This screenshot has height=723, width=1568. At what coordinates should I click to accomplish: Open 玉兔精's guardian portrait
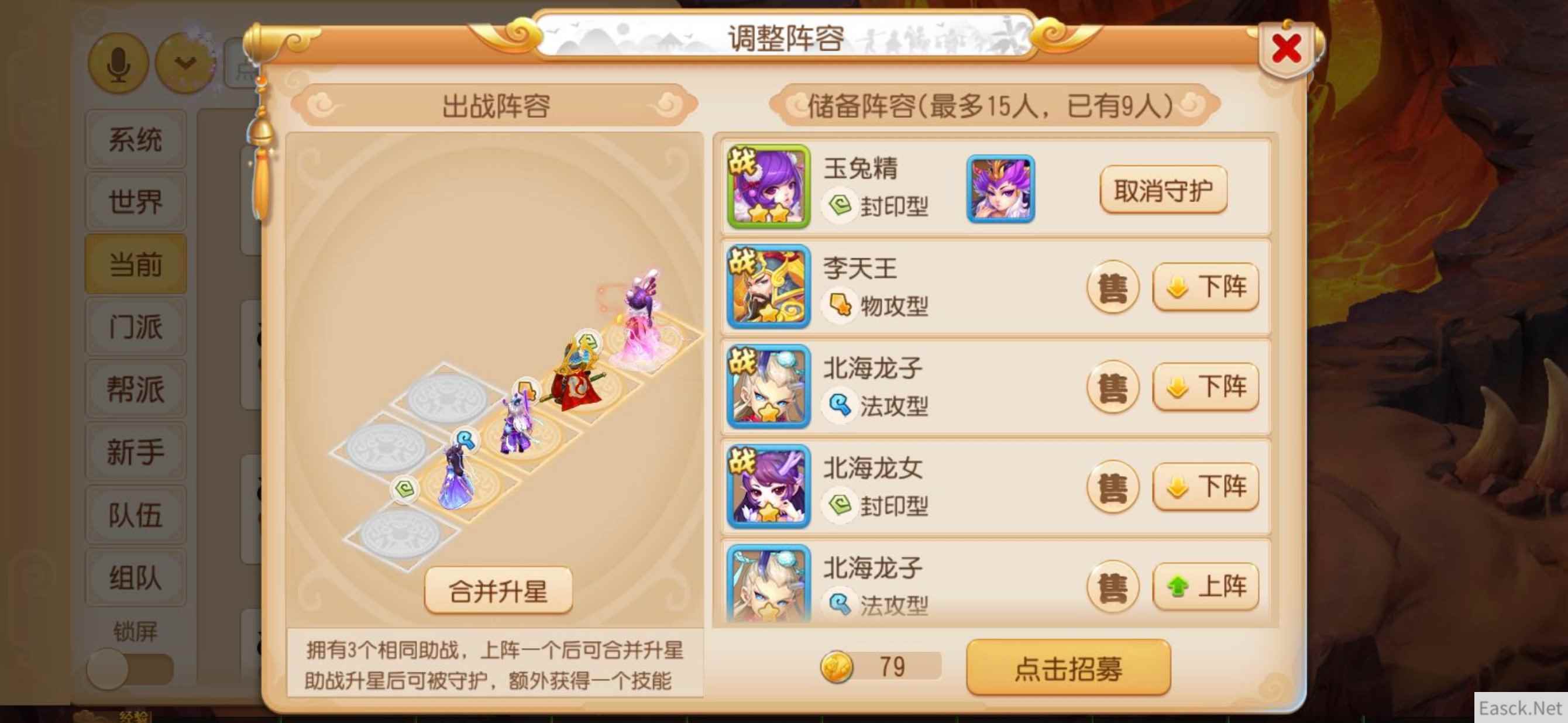(x=1000, y=188)
